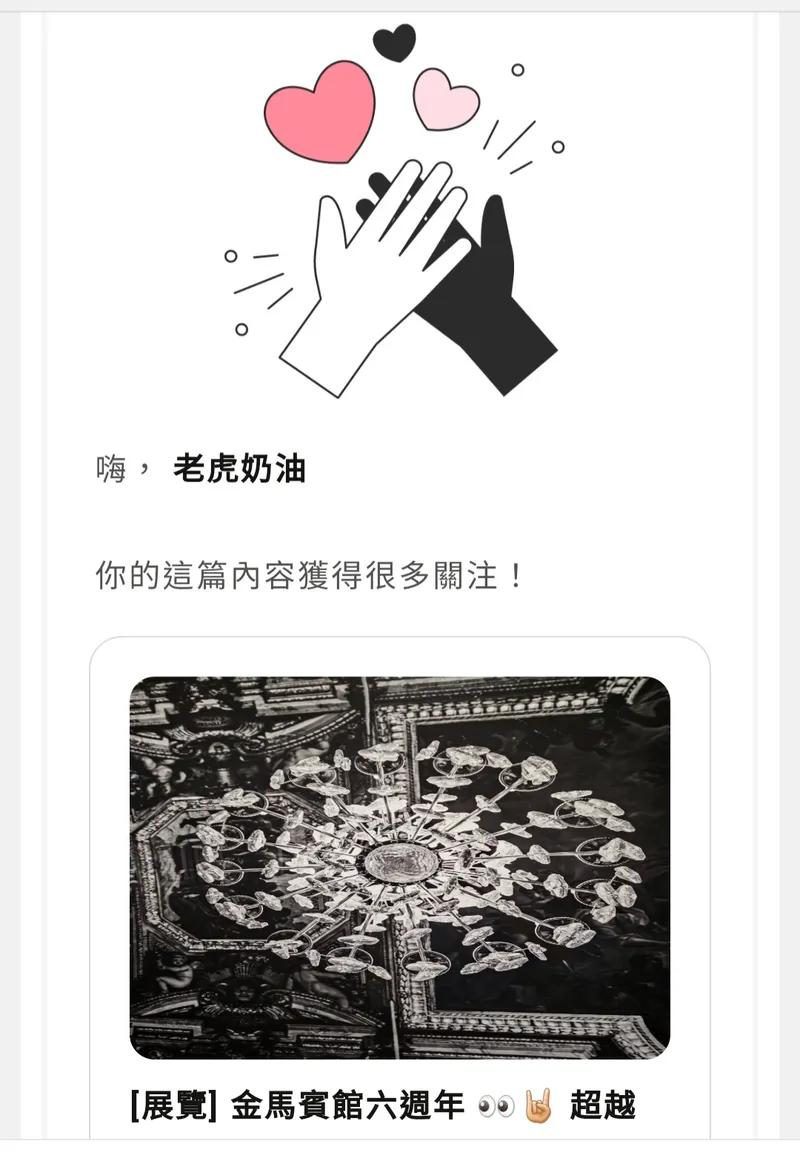Open the 金馬賓館六週年 exhibition post card
The height and width of the screenshot is (1153, 800).
[400, 867]
